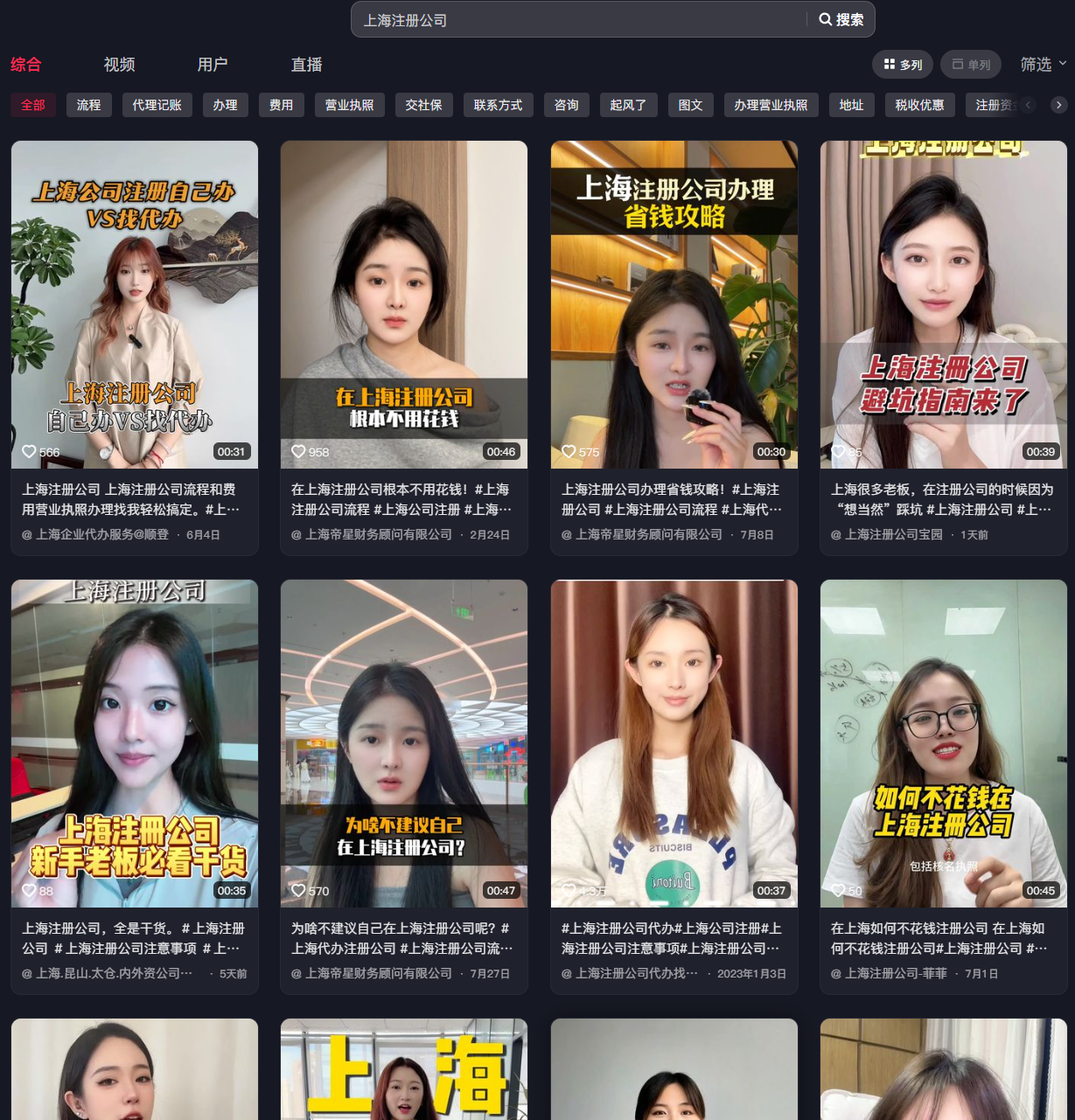Switch to the 视频 tab
The image size is (1075, 1120).
click(119, 65)
